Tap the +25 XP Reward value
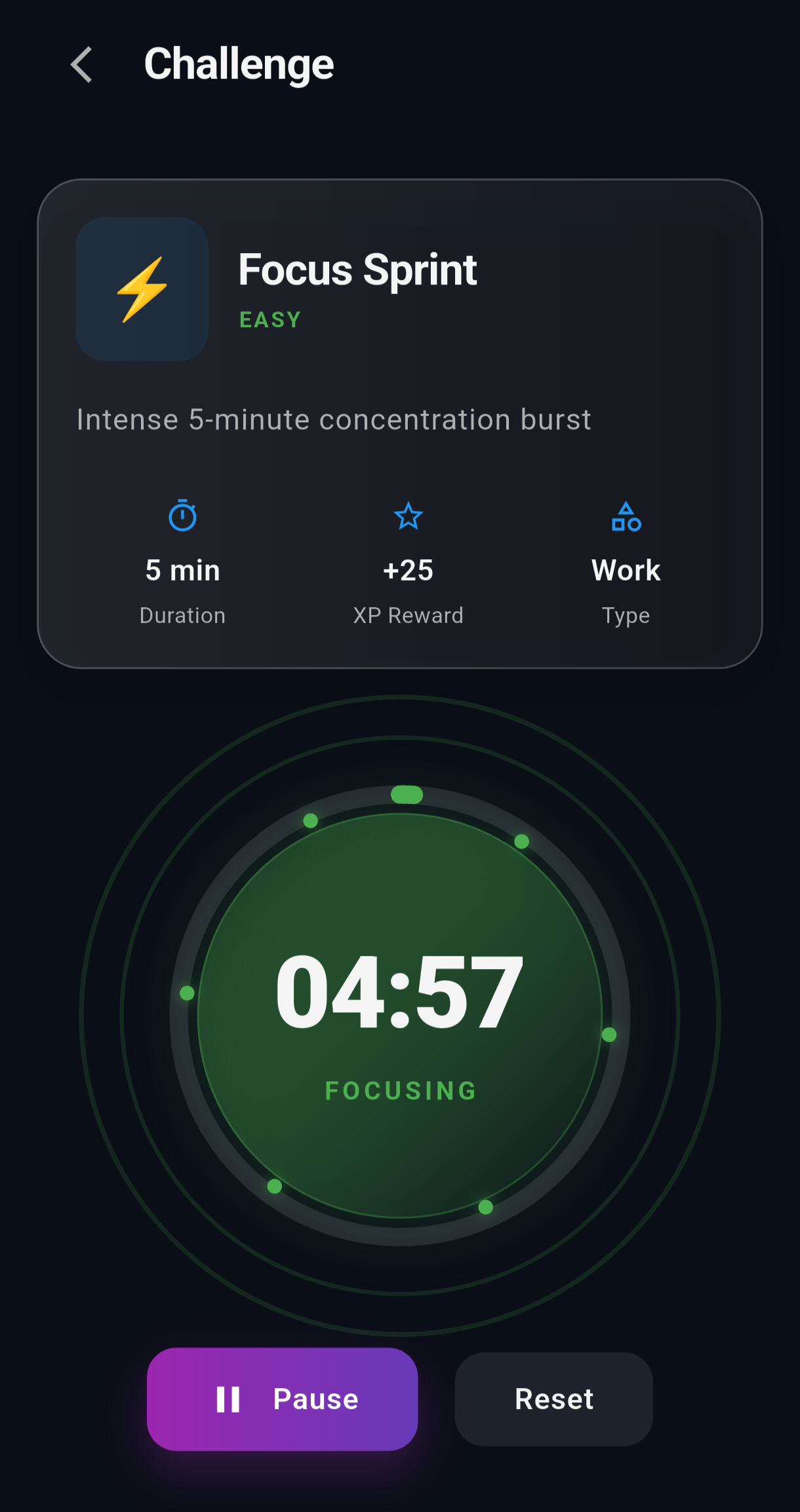 (408, 570)
